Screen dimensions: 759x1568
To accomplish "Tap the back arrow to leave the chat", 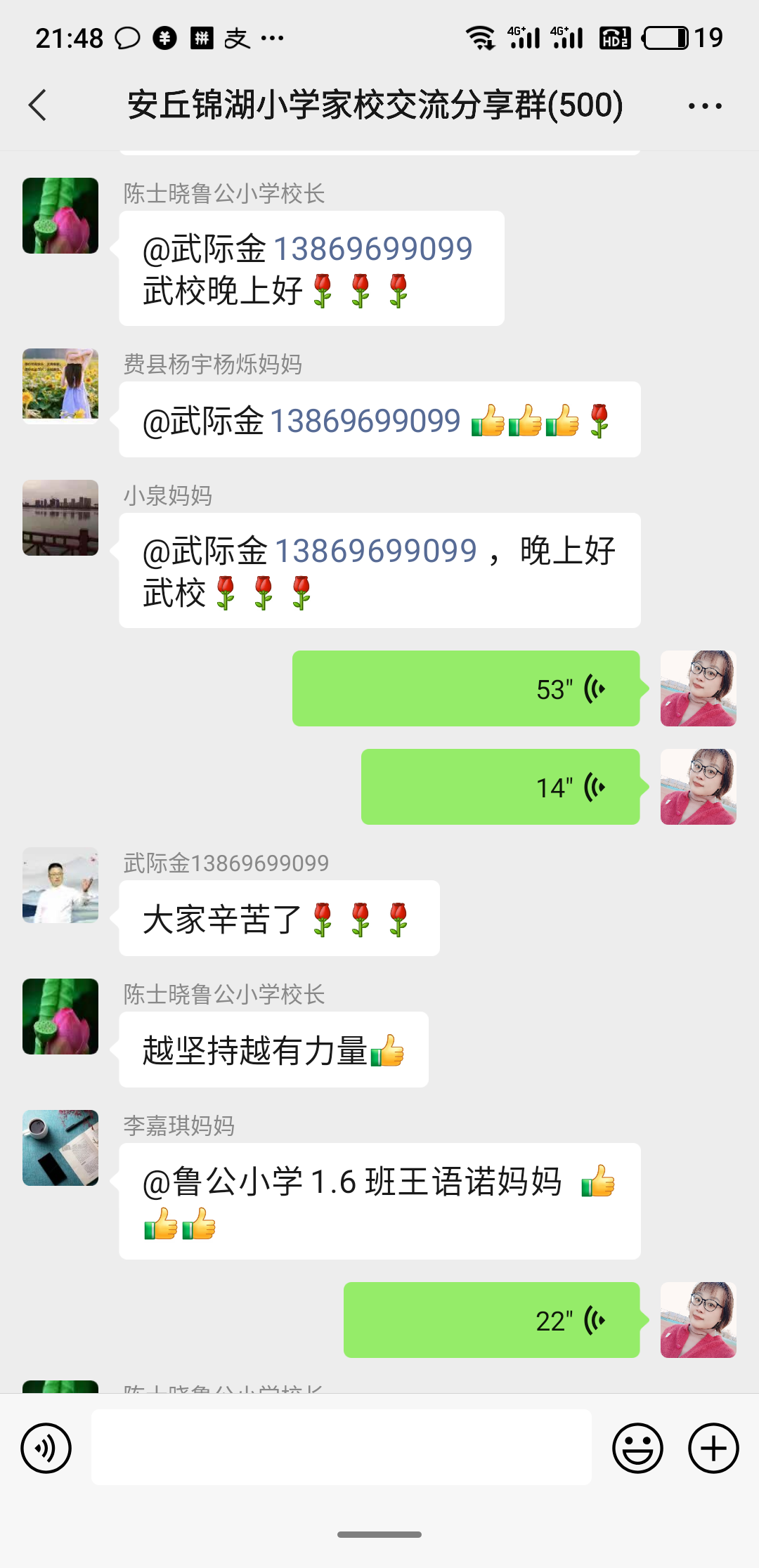I will (38, 105).
